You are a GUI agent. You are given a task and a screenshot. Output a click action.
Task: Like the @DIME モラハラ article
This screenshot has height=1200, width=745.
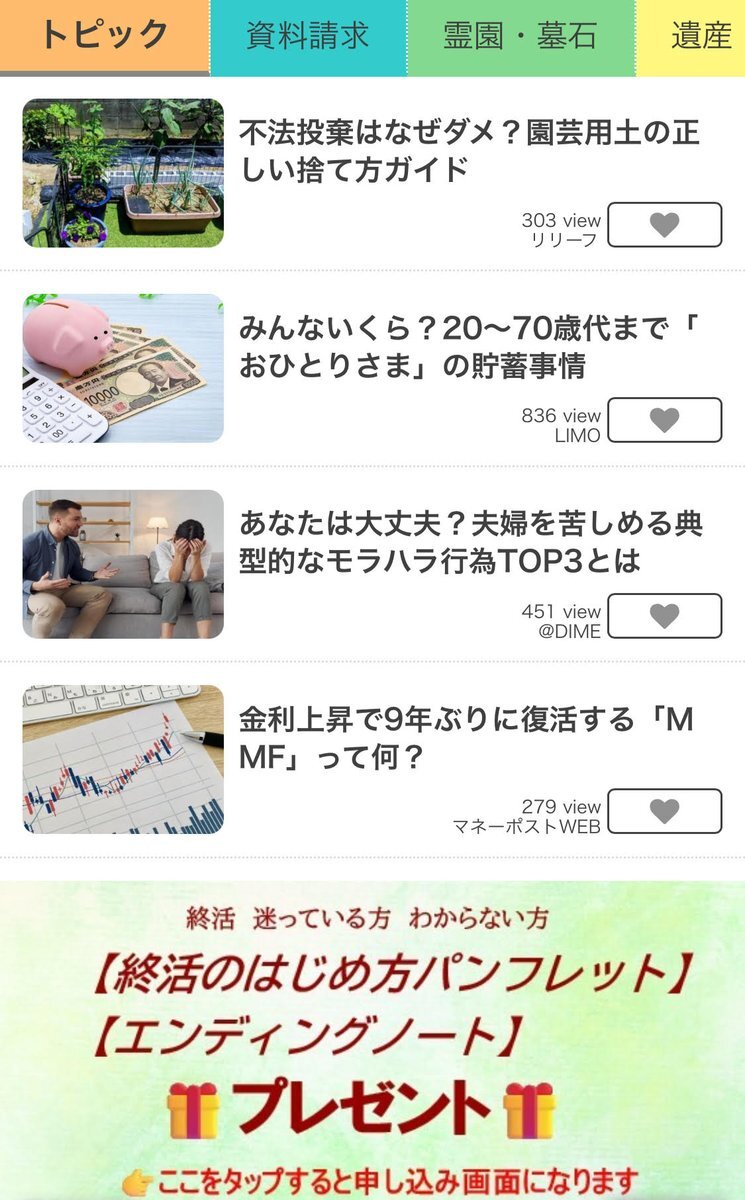(x=664, y=616)
